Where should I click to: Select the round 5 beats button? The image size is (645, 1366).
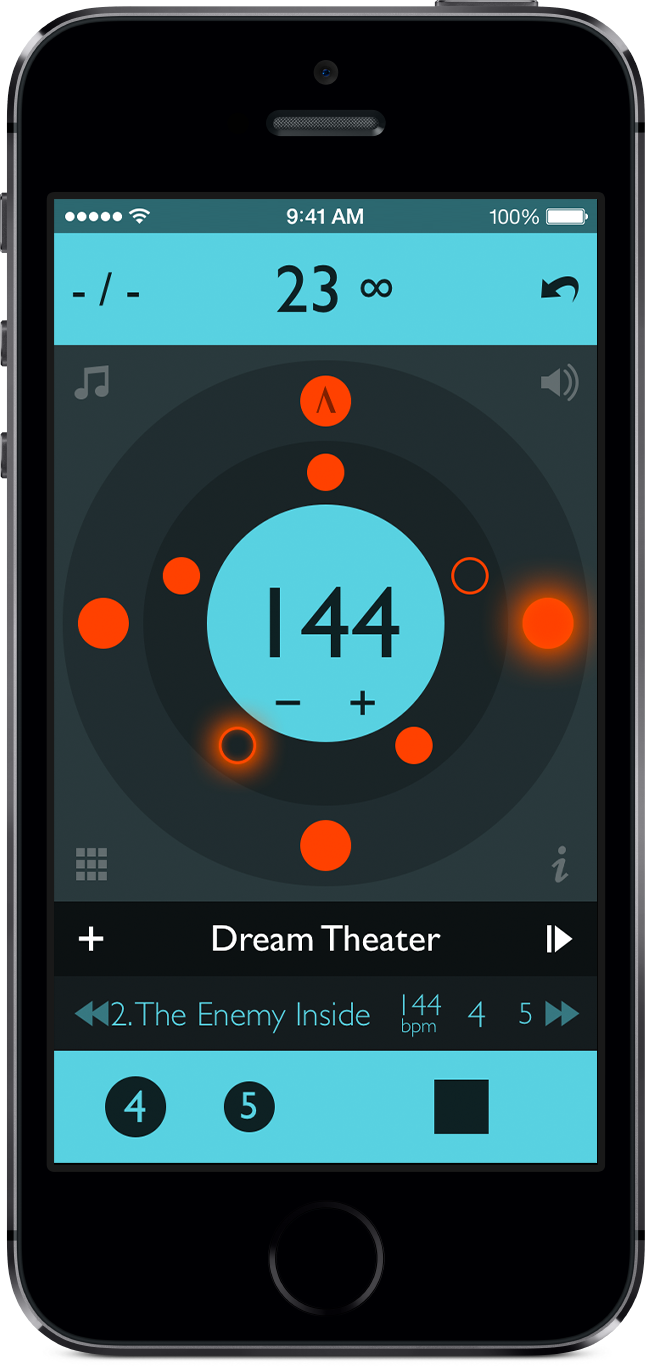tap(249, 1107)
